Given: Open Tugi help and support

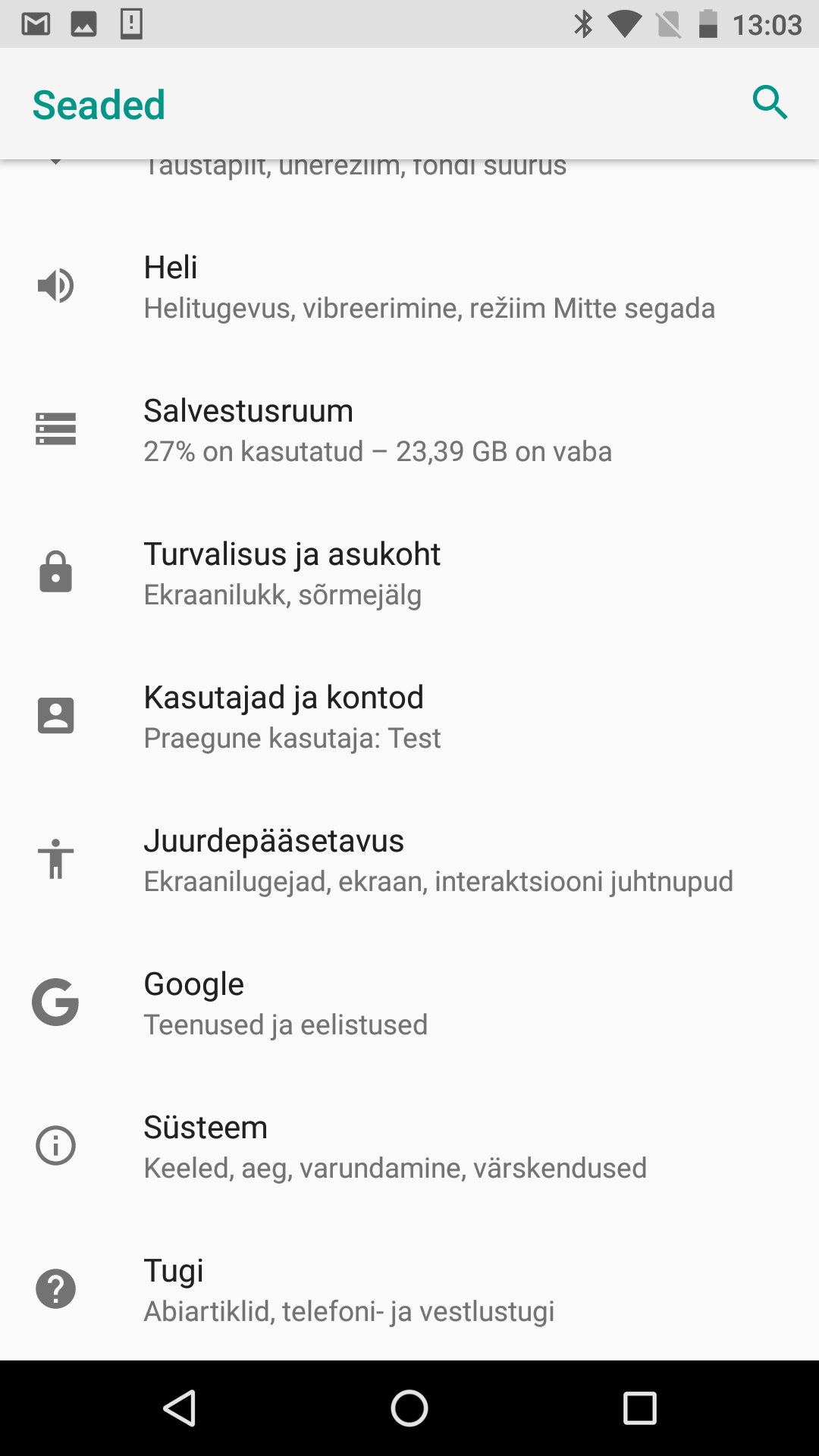Looking at the screenshot, I should pos(409,1290).
